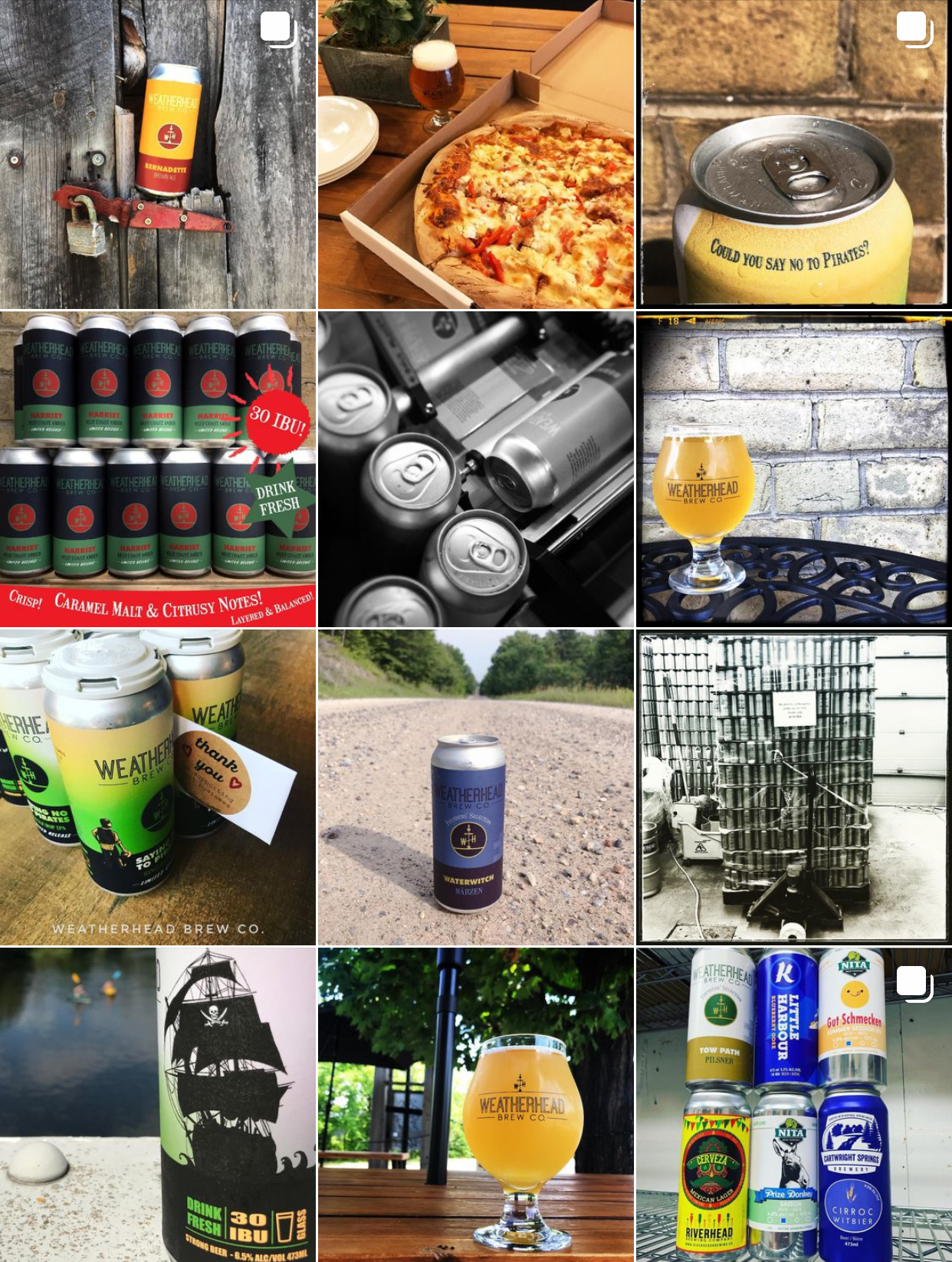This screenshot has height=1262, width=952.
Task: View the 'Could you say no to pirates' can post
Action: coord(794,154)
